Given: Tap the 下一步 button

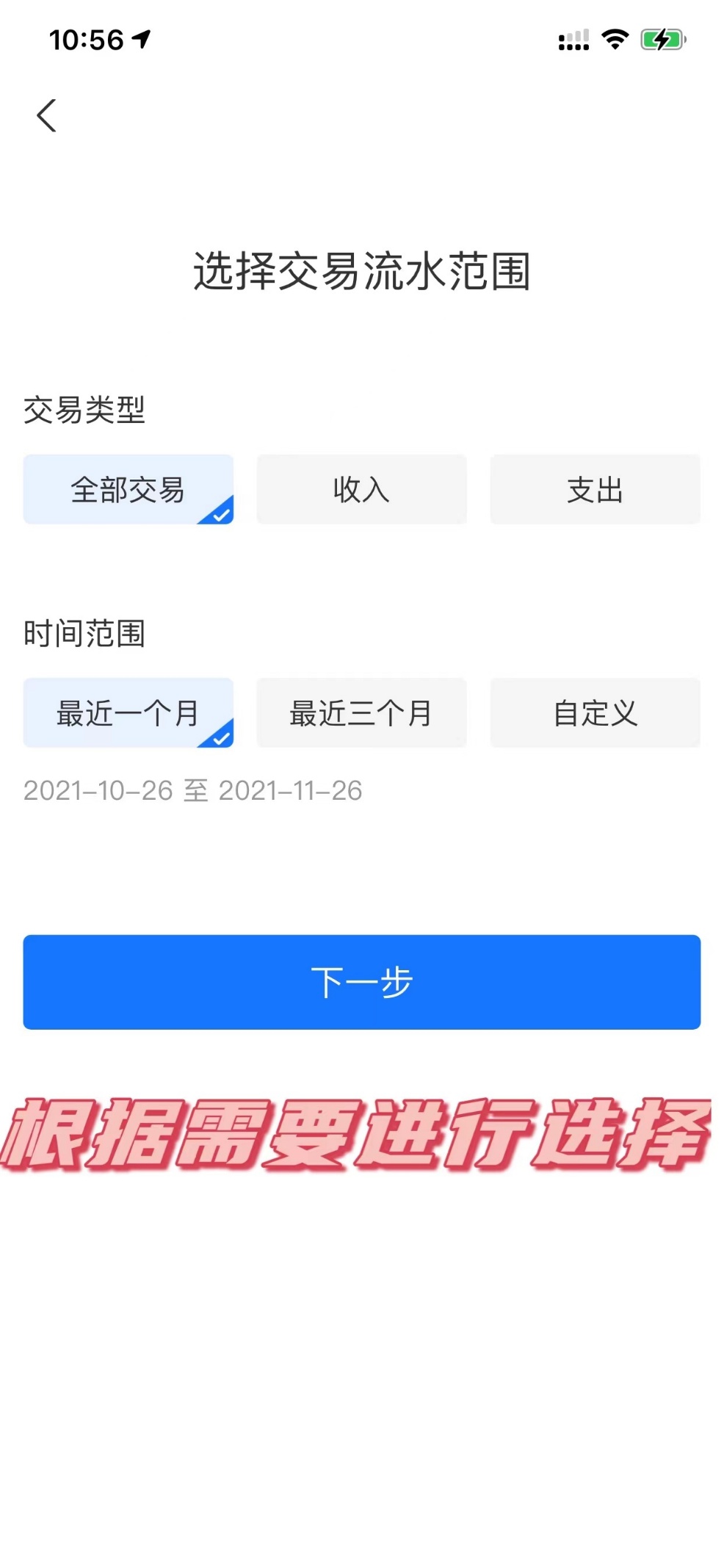Looking at the screenshot, I should coord(361,981).
